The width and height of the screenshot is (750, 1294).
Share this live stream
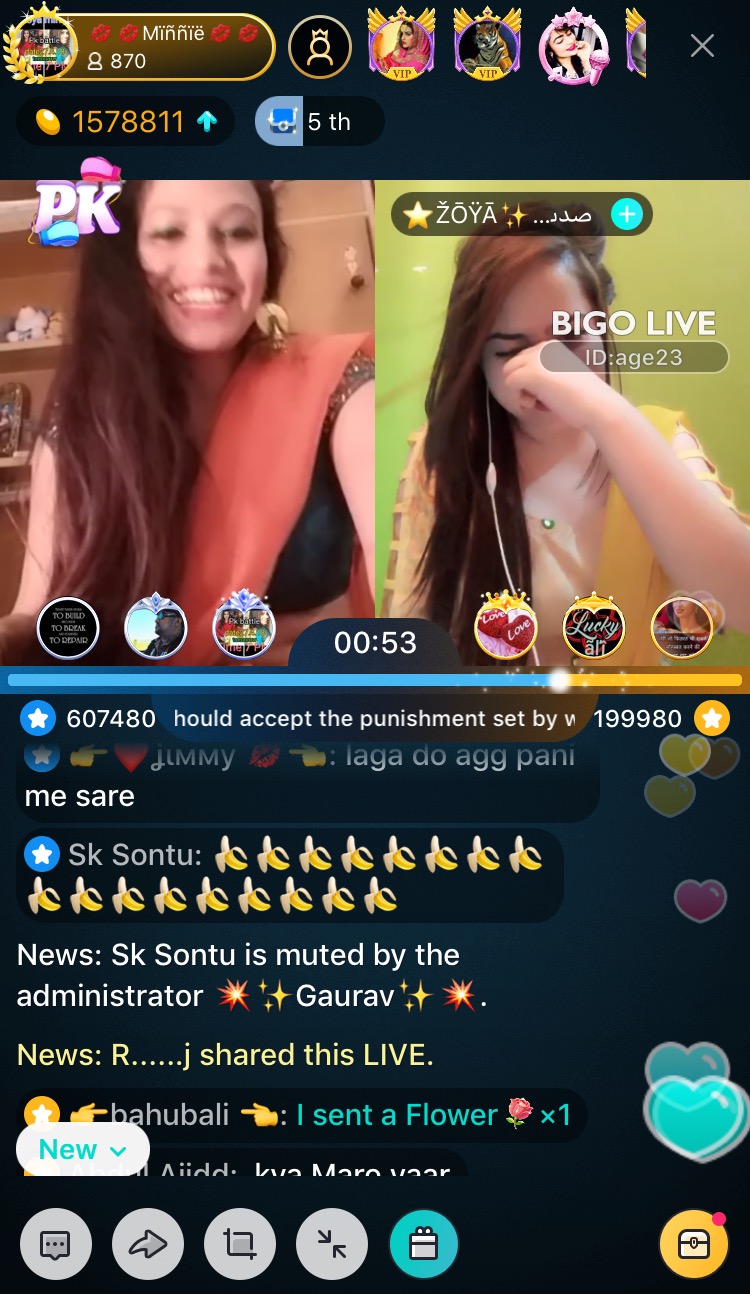tap(148, 1244)
